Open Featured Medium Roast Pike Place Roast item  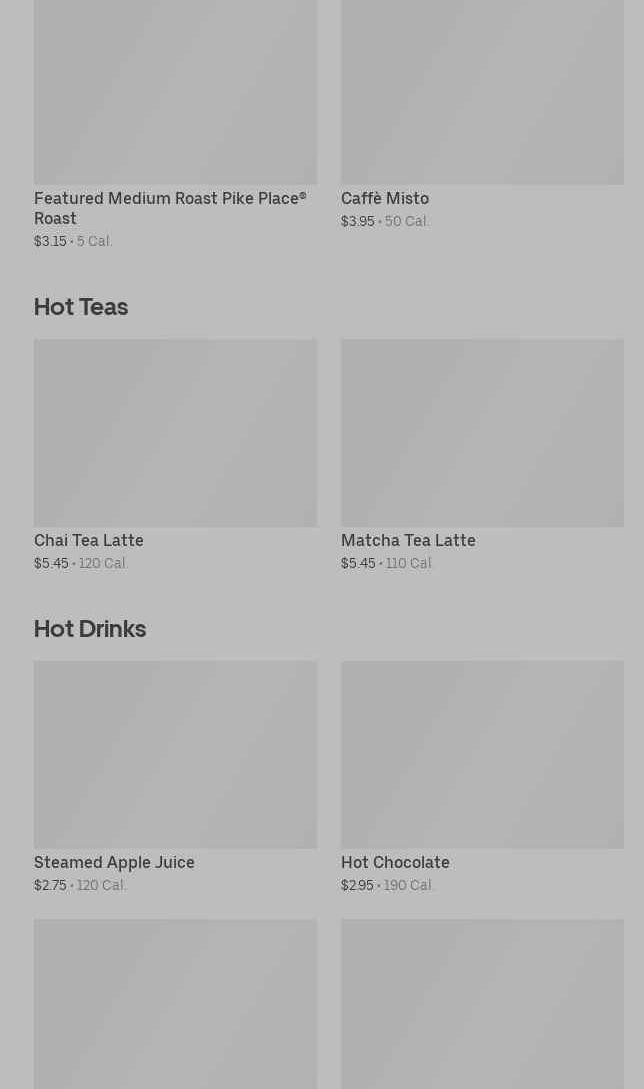[175, 124]
